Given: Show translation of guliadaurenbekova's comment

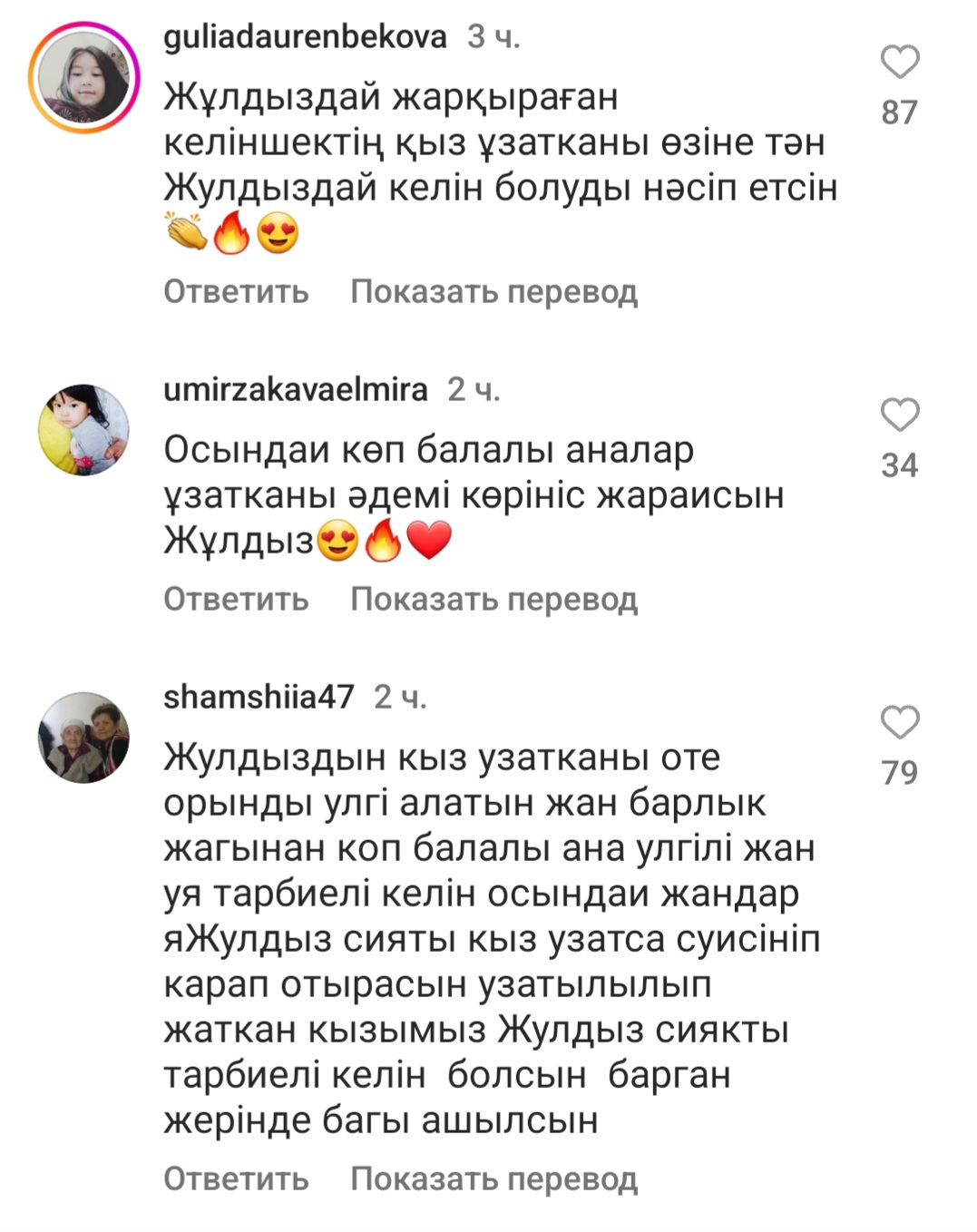Looking at the screenshot, I should 493,292.
